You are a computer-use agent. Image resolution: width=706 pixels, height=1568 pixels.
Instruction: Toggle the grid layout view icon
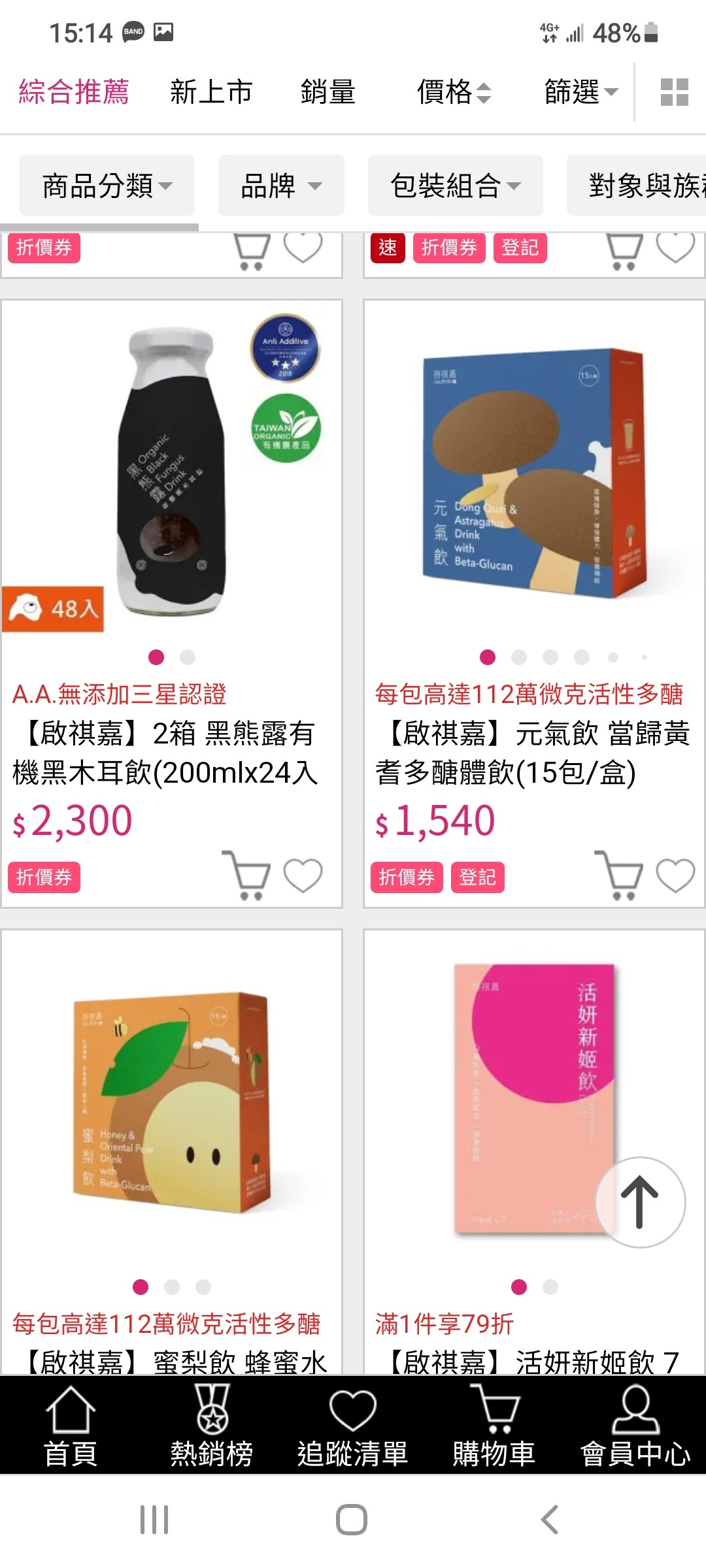(675, 92)
